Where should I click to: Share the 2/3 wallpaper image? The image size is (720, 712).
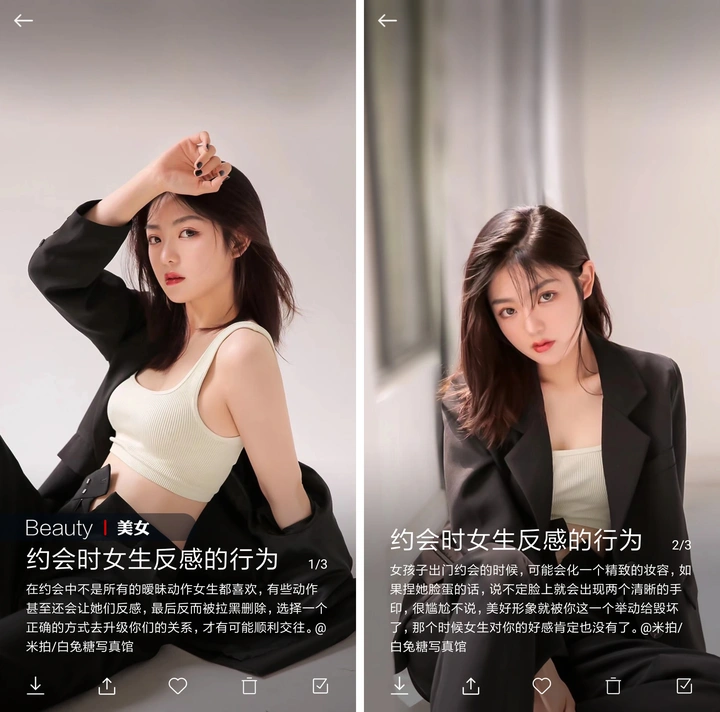pyautogui.click(x=471, y=686)
